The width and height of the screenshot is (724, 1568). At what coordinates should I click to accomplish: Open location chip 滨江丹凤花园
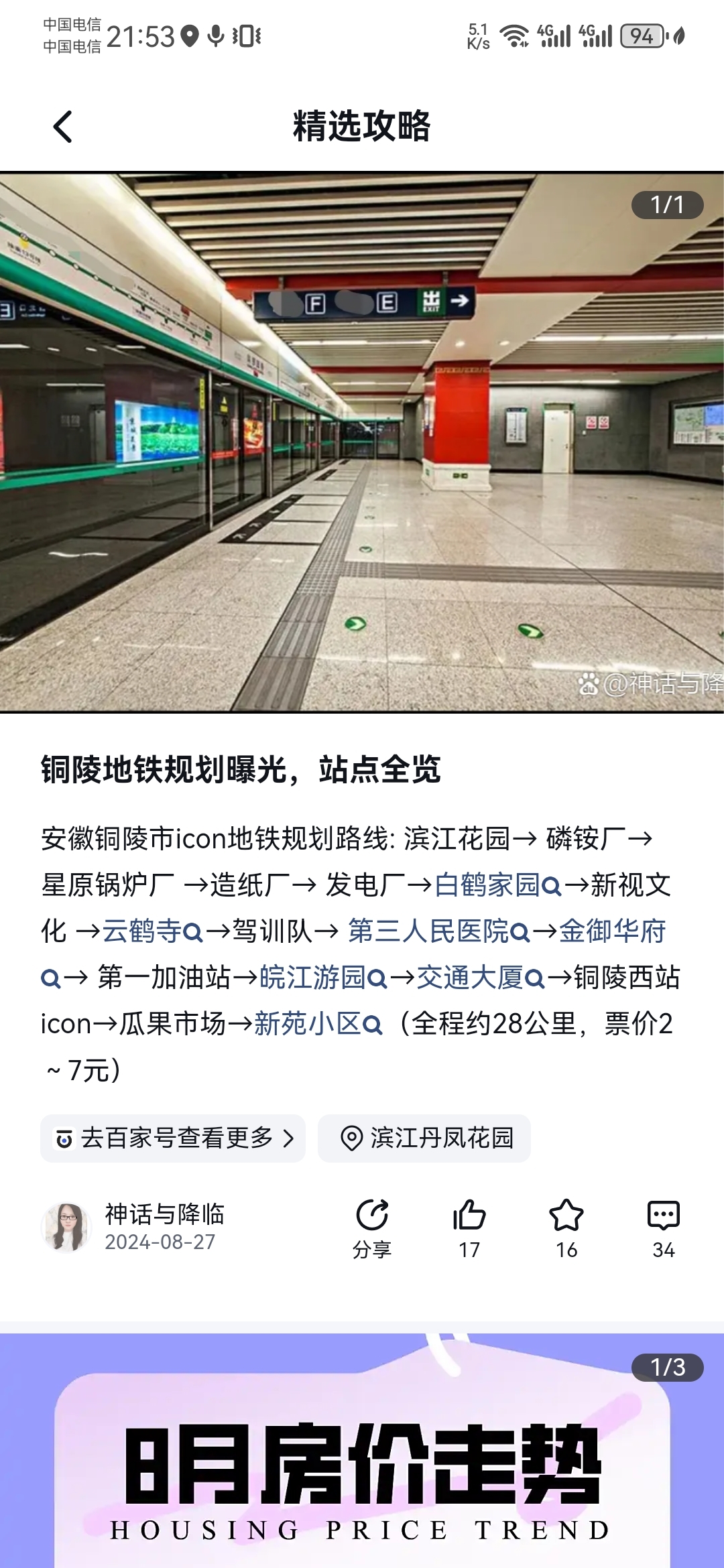click(x=424, y=1138)
